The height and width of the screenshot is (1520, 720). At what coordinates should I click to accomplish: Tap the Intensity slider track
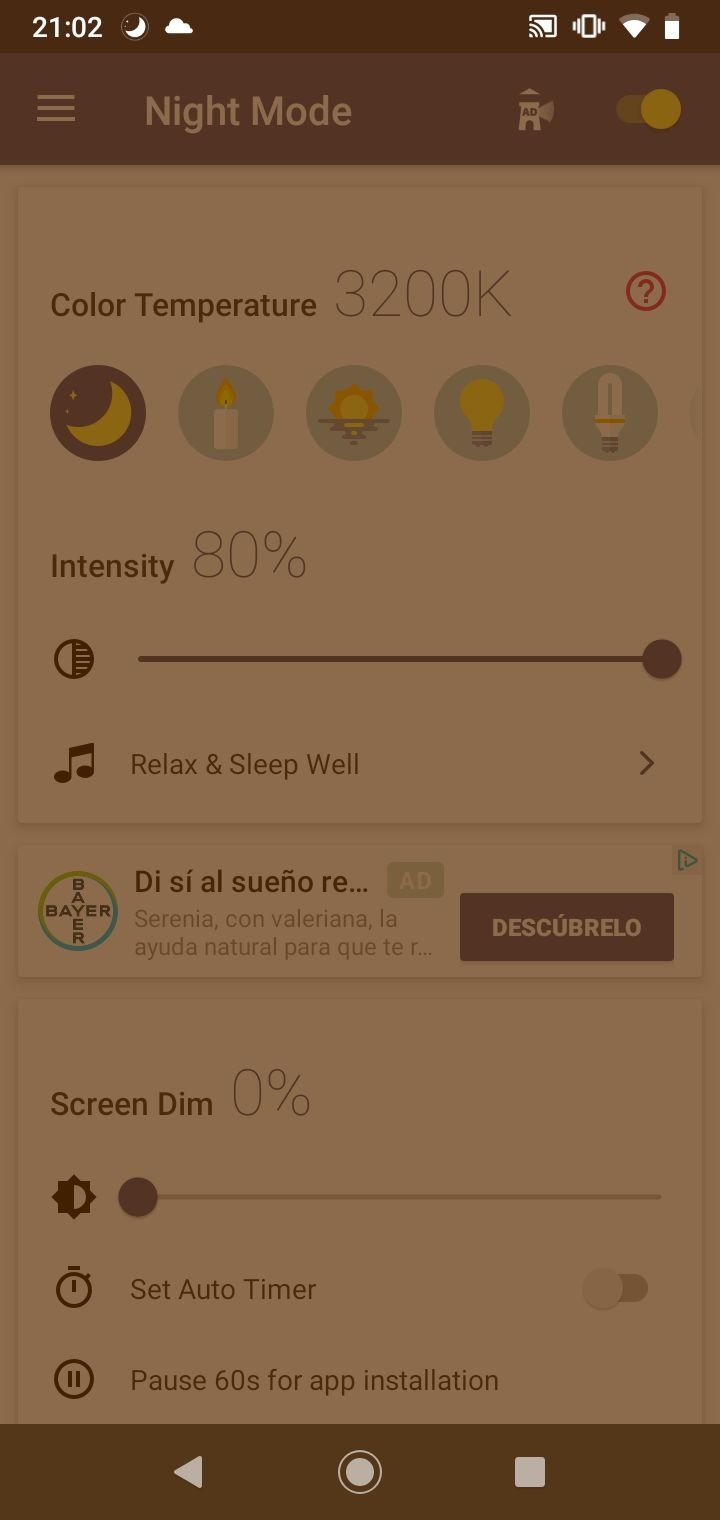point(400,659)
